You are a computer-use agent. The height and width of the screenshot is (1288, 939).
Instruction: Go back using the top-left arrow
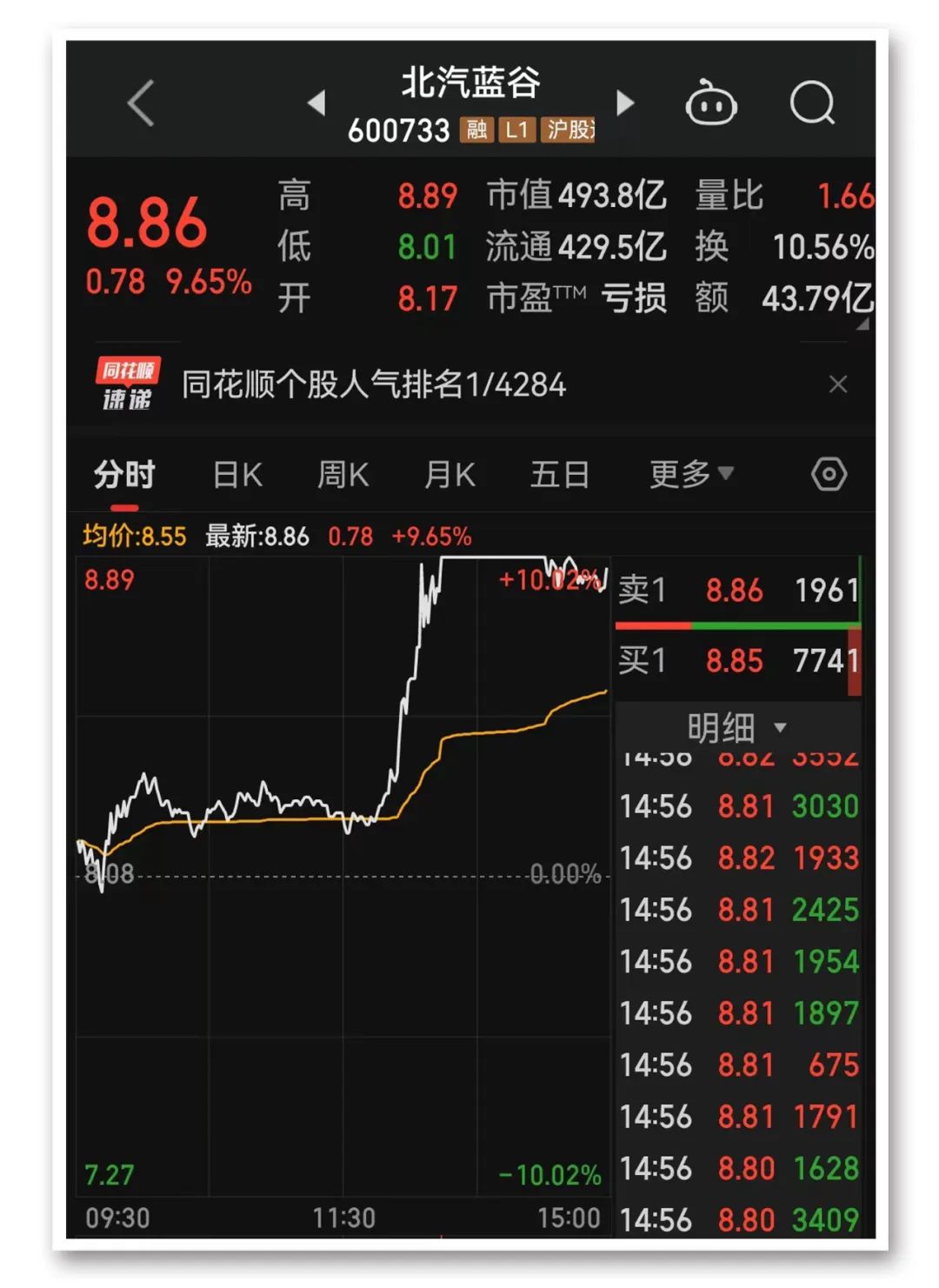tap(141, 103)
